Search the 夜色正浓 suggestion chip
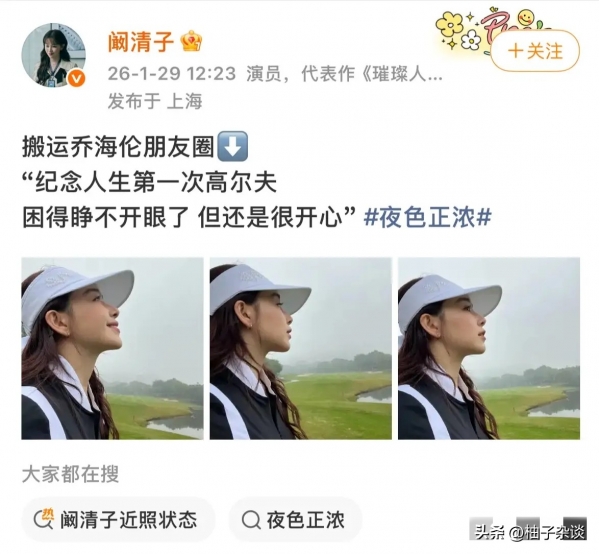The height and width of the screenshot is (554, 600). pos(294,520)
